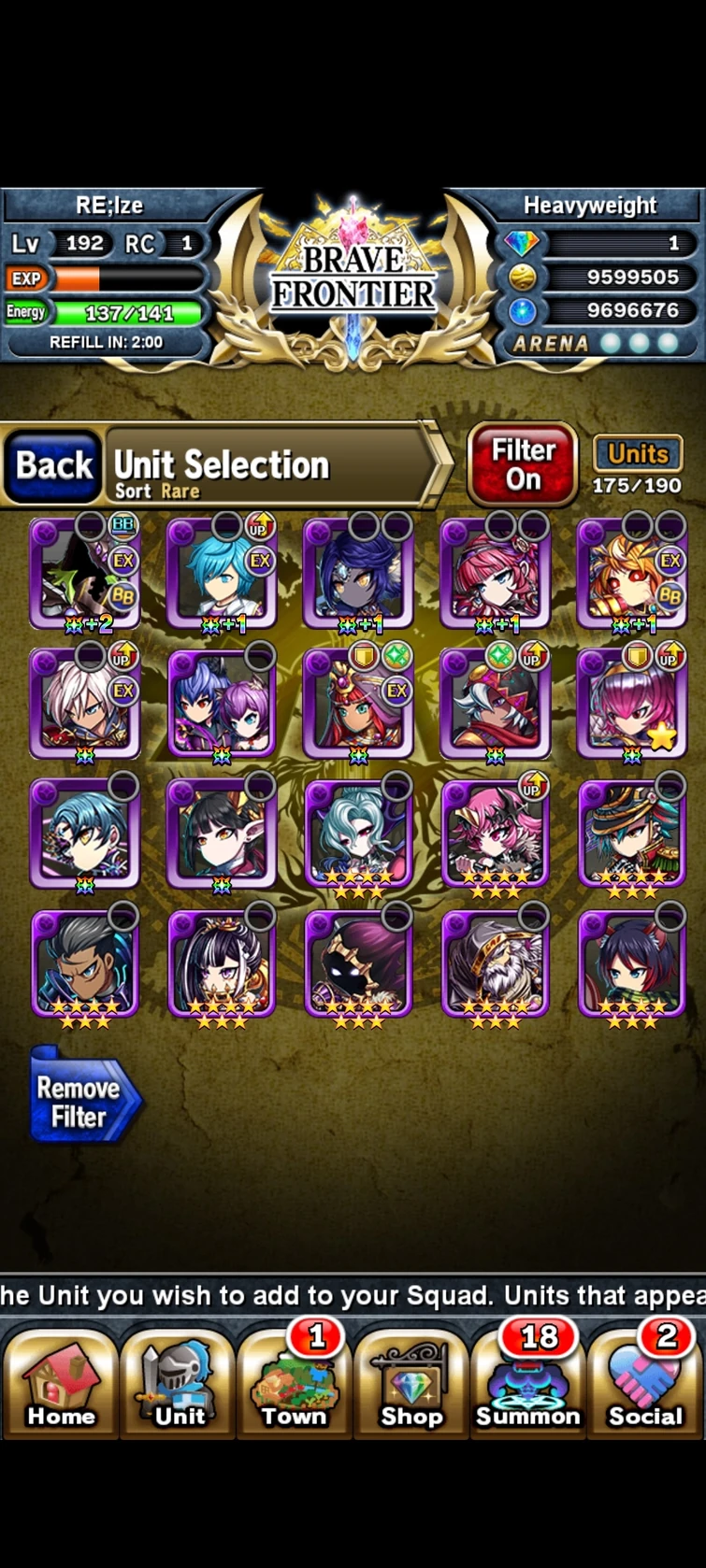Viewport: 706px width, 1568px height.
Task: Go to the Summon tab
Action: pyautogui.click(x=528, y=1382)
